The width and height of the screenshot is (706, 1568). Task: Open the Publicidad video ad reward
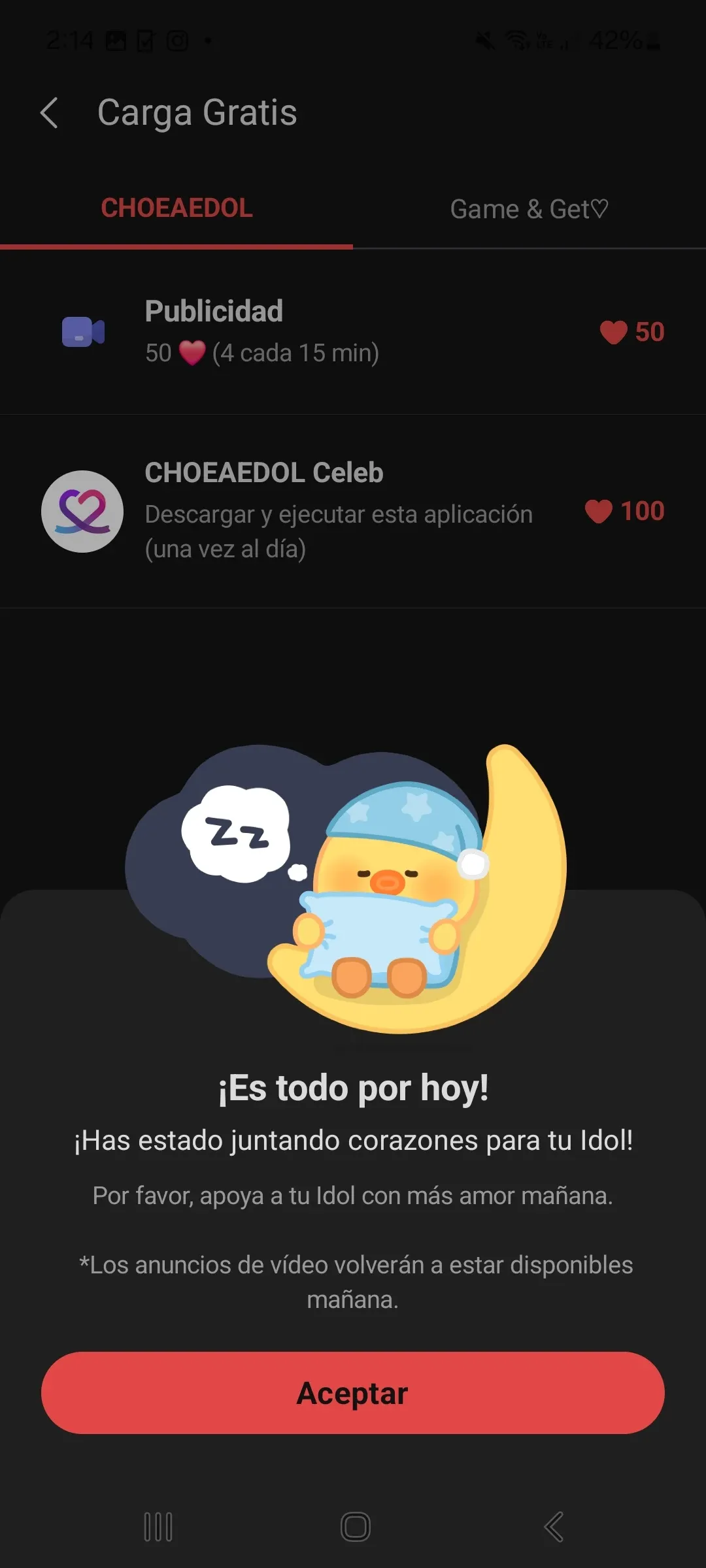click(353, 332)
